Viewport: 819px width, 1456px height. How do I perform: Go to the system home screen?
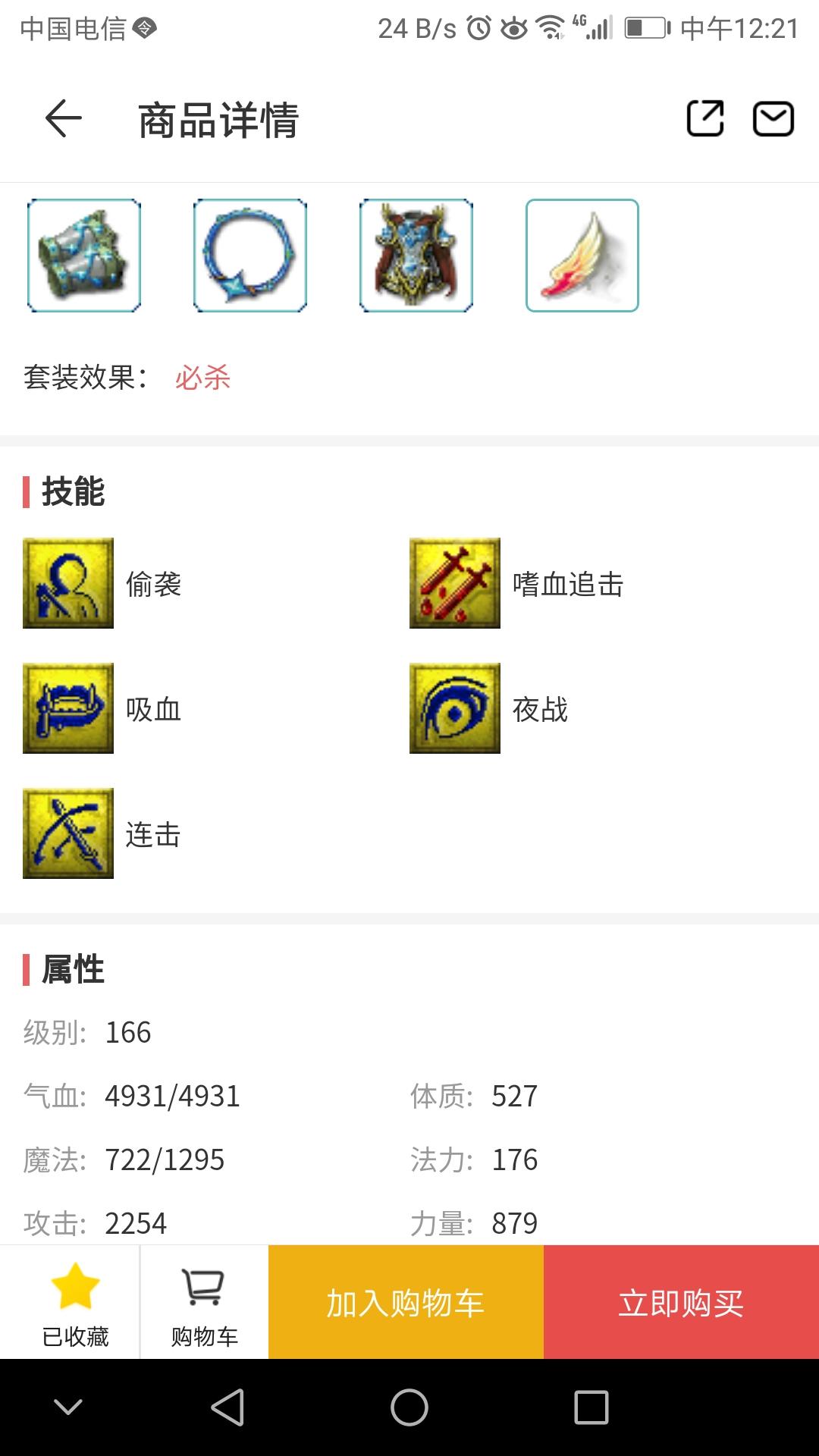(409, 1407)
